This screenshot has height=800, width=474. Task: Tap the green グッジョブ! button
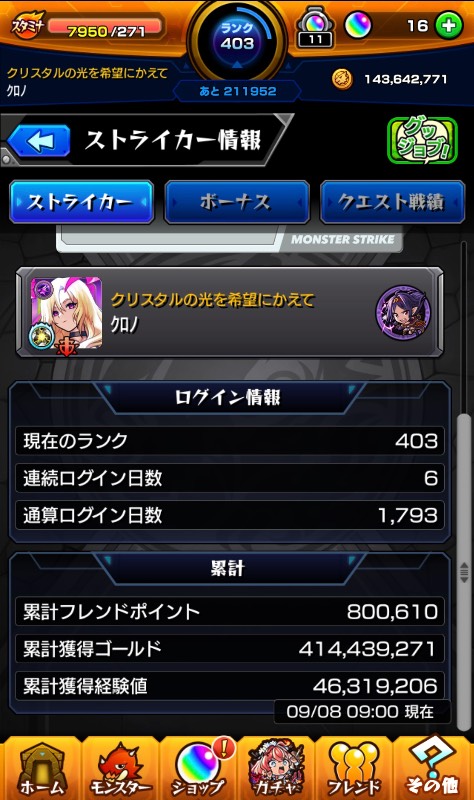(422, 140)
